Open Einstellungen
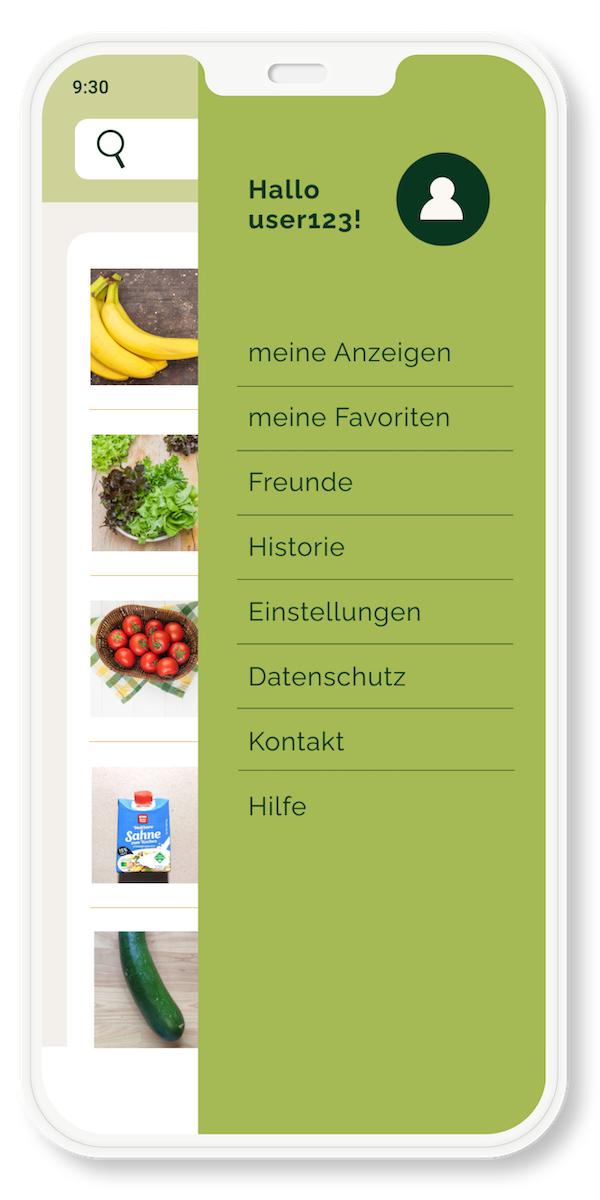The image size is (600, 1200). 334,612
